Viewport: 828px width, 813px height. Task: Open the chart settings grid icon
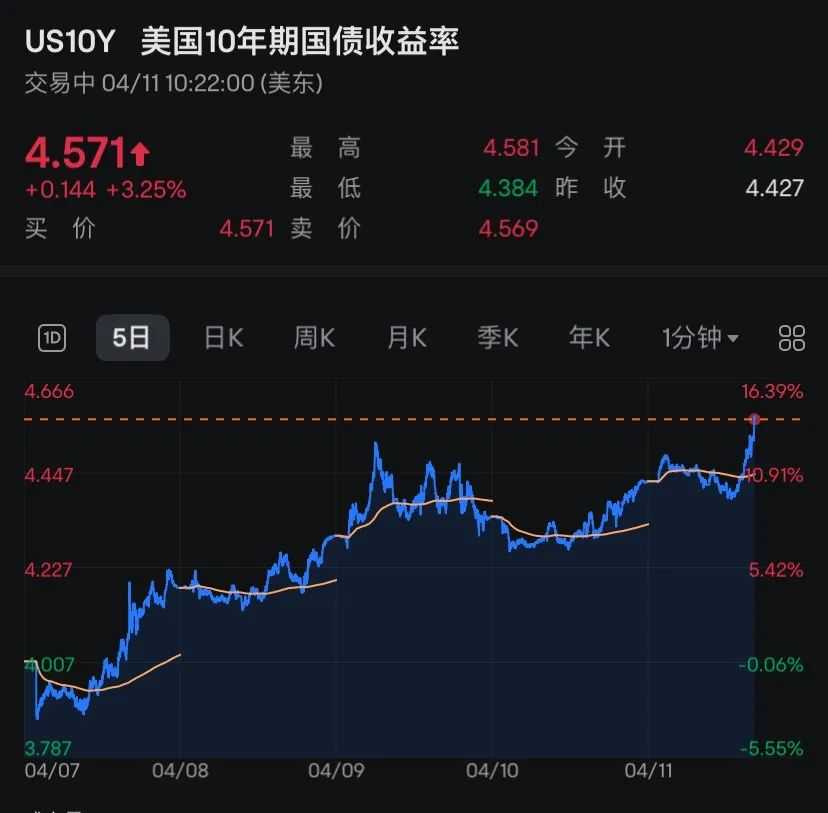791,338
